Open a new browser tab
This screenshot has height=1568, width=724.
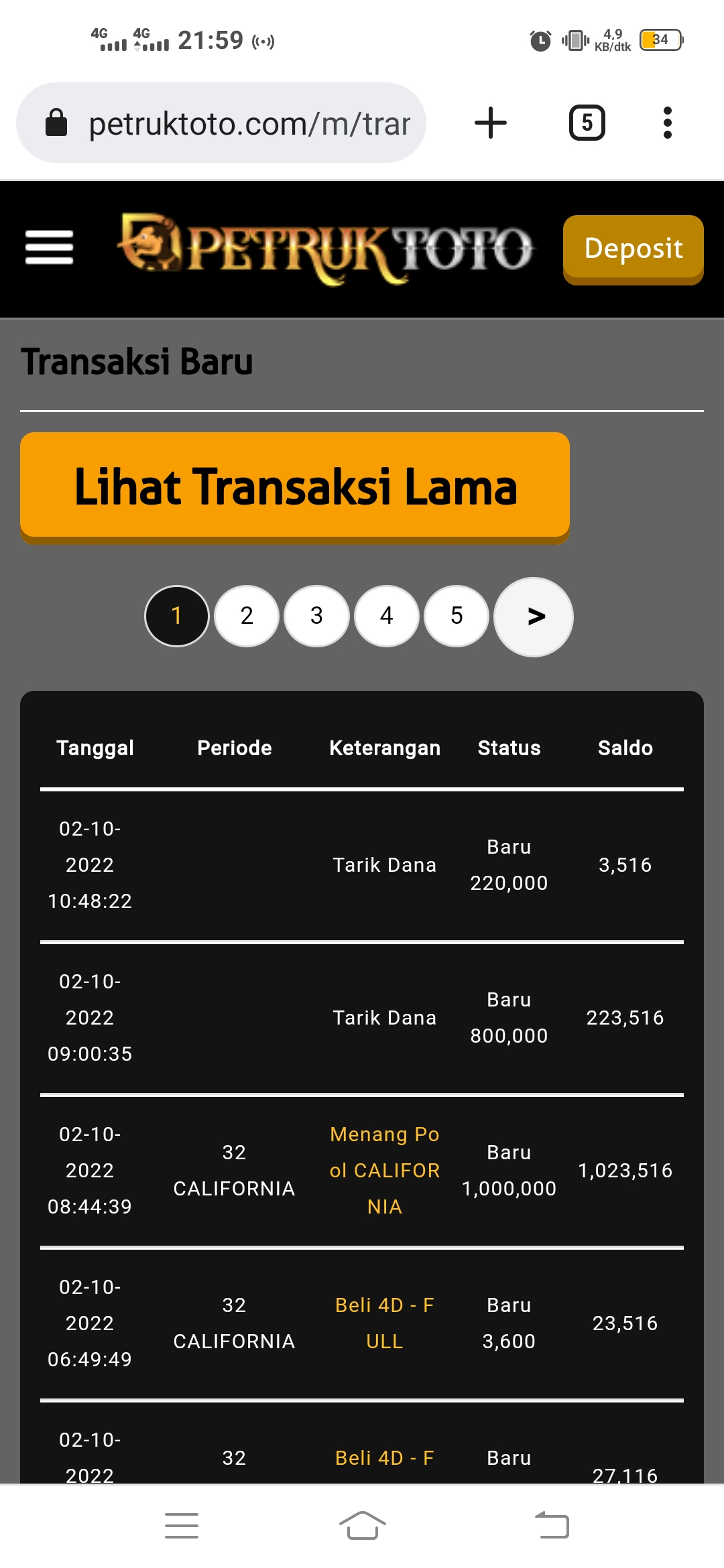pyautogui.click(x=491, y=123)
